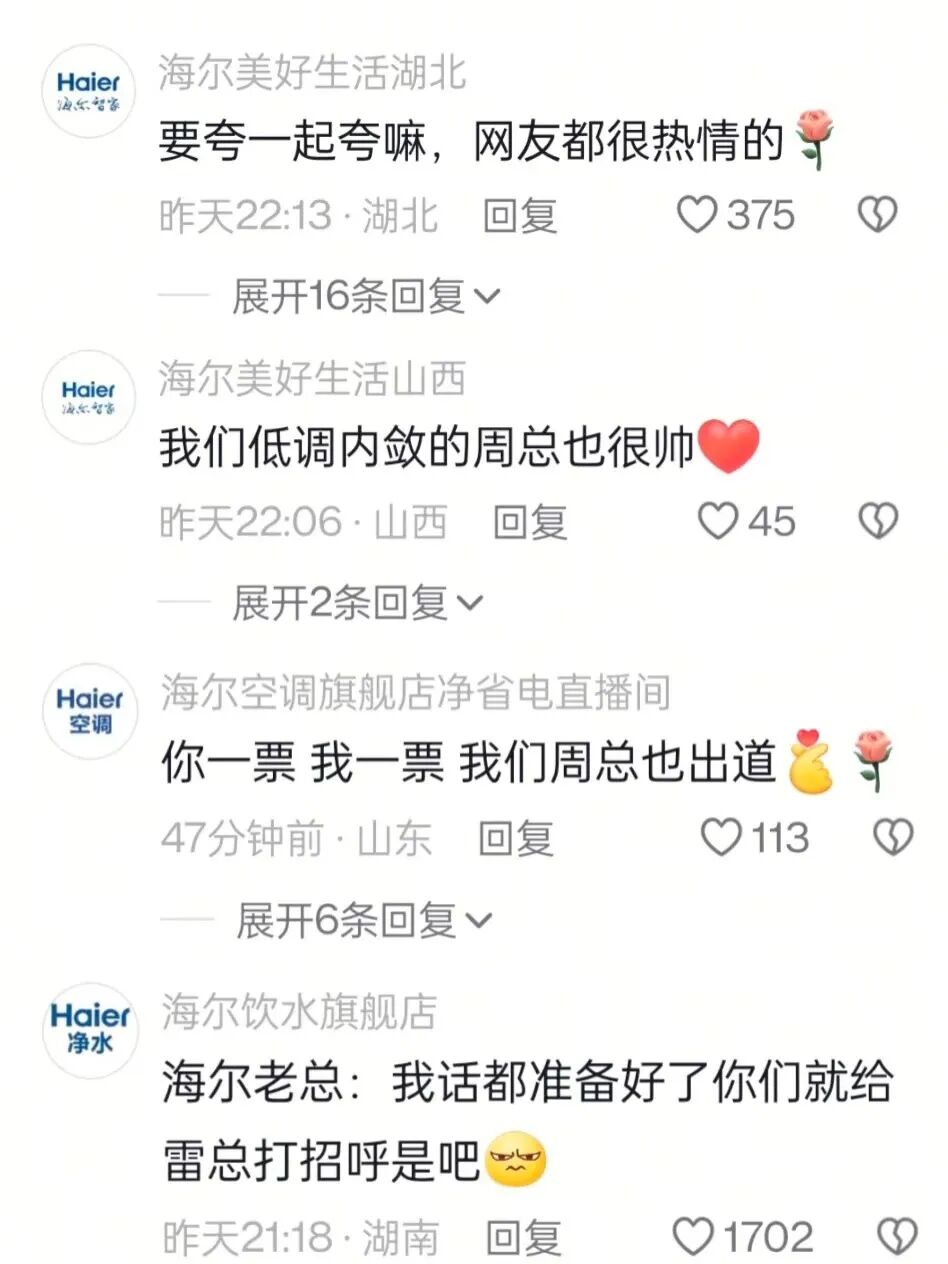
Task: Dislike the comment by 海尔美好生活湖北
Action: [878, 215]
